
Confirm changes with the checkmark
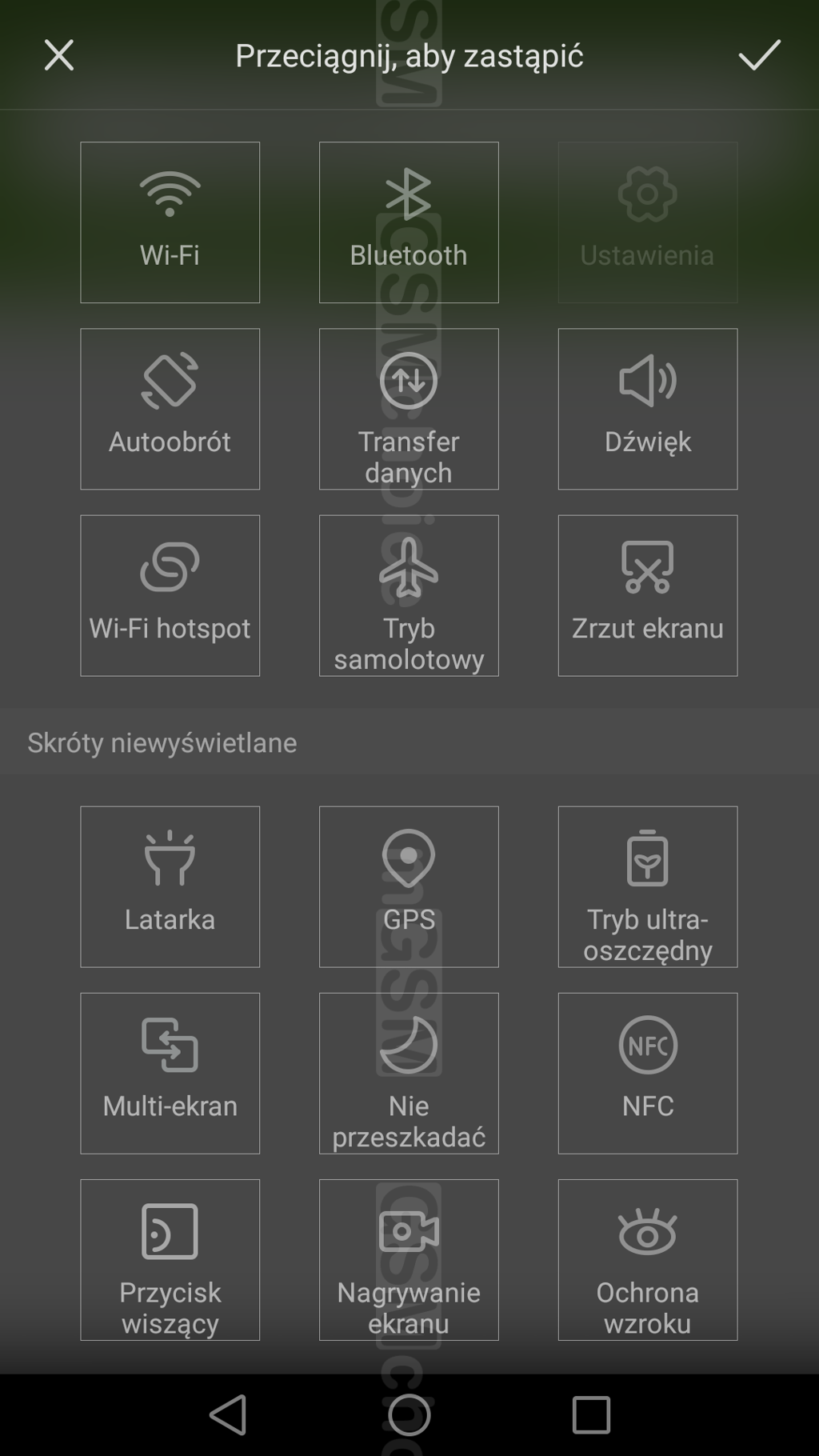pyautogui.click(x=758, y=56)
